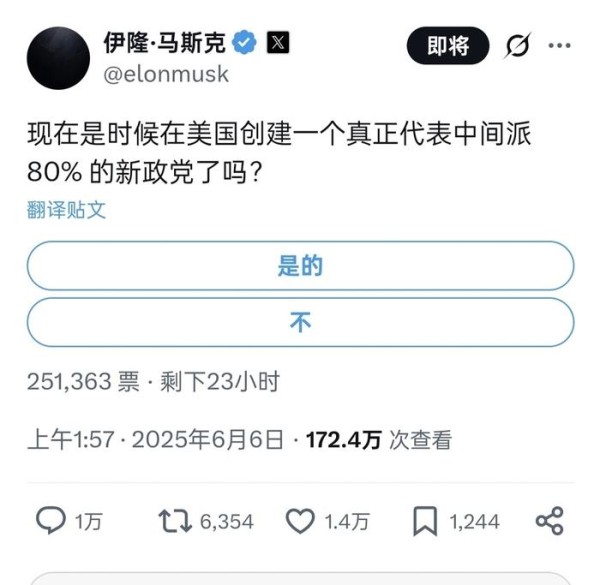Vote 不 in the poll
The width and height of the screenshot is (600, 585).
click(x=300, y=322)
